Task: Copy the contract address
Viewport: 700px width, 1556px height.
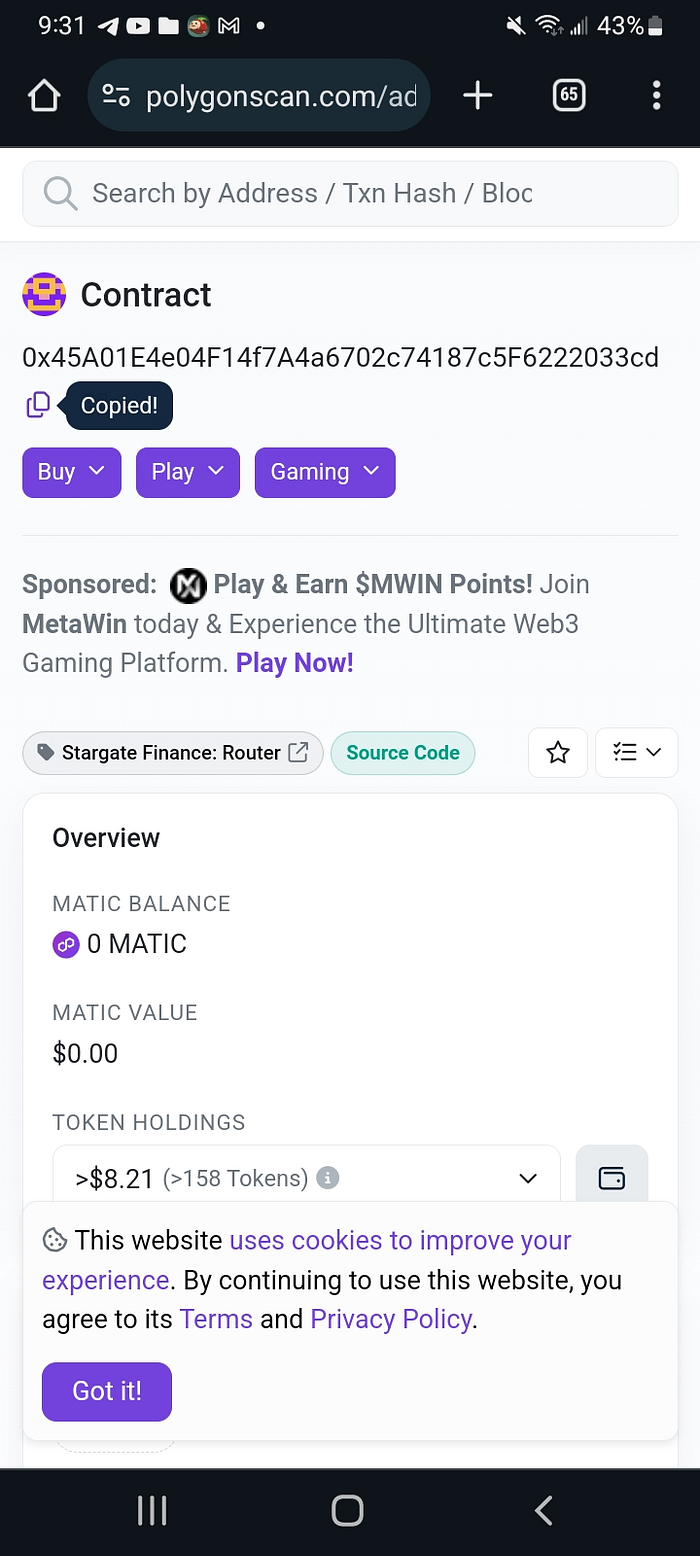Action: (x=38, y=405)
